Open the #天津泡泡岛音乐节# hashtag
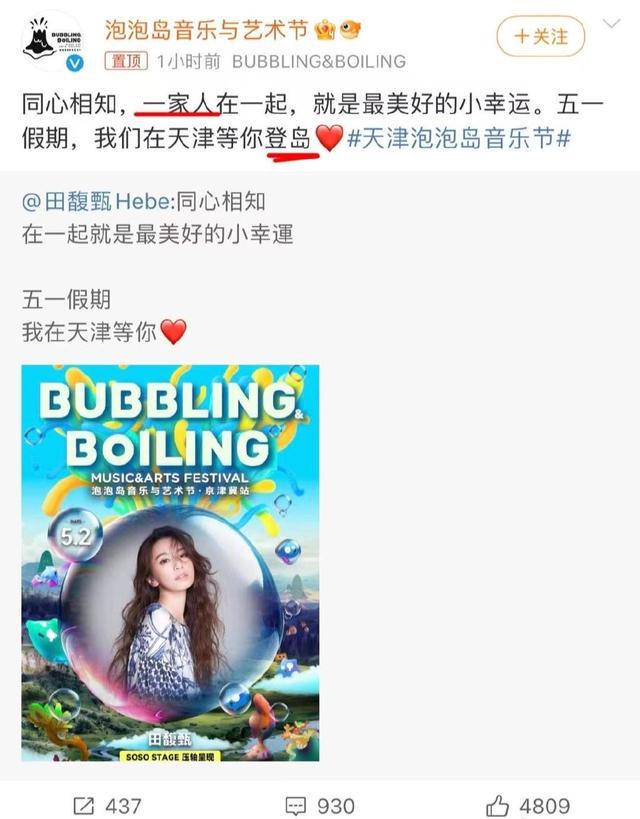The height and width of the screenshot is (819, 640). (x=459, y=139)
